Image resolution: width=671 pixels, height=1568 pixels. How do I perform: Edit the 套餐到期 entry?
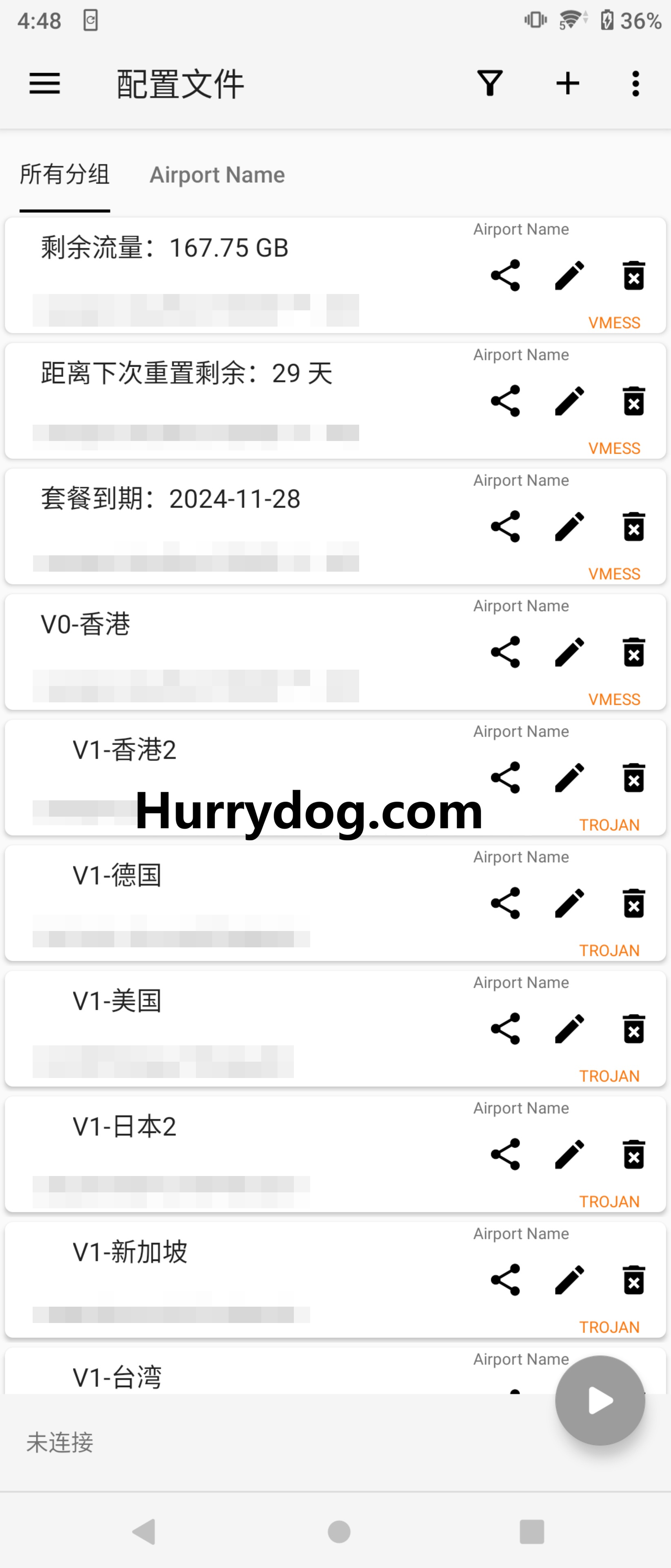coord(569,526)
